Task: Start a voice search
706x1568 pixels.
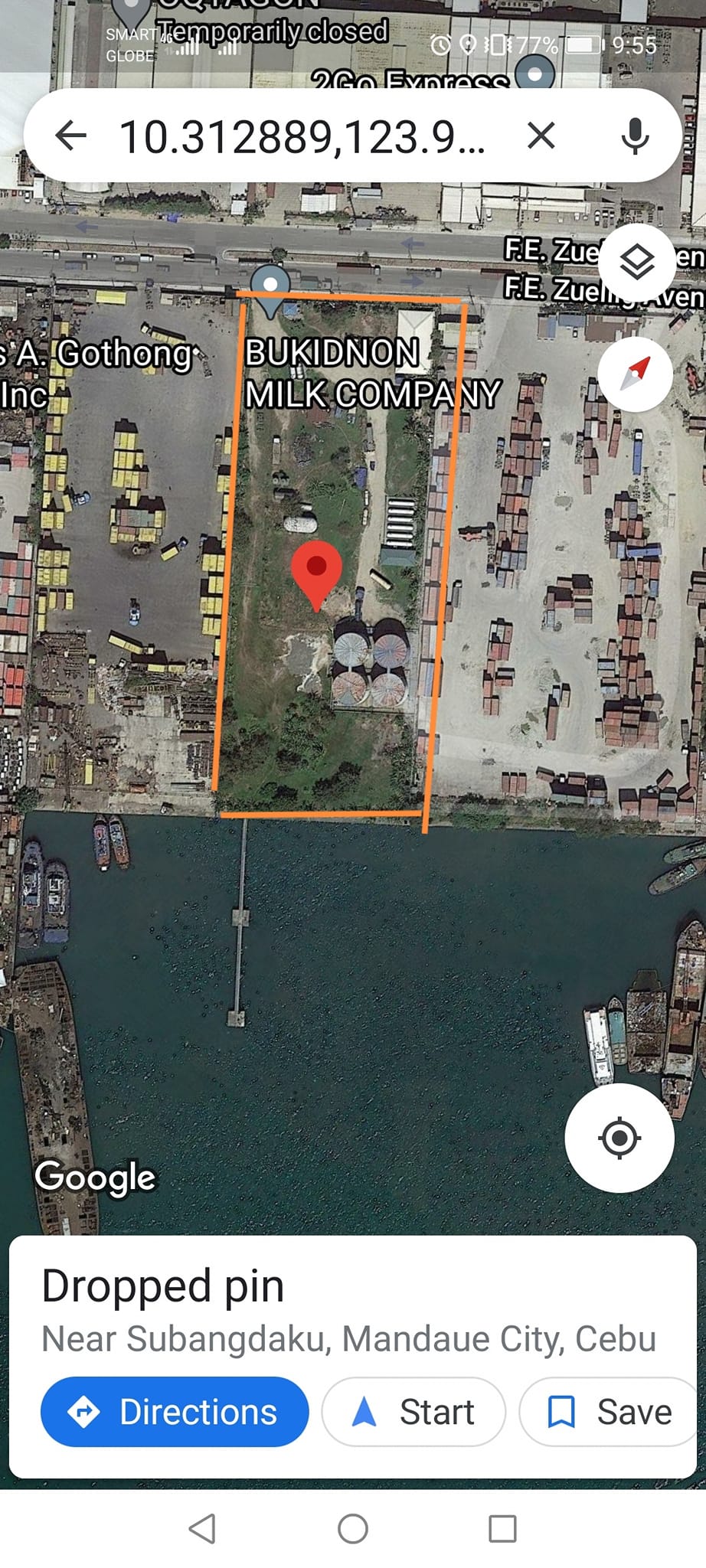Action: [635, 136]
